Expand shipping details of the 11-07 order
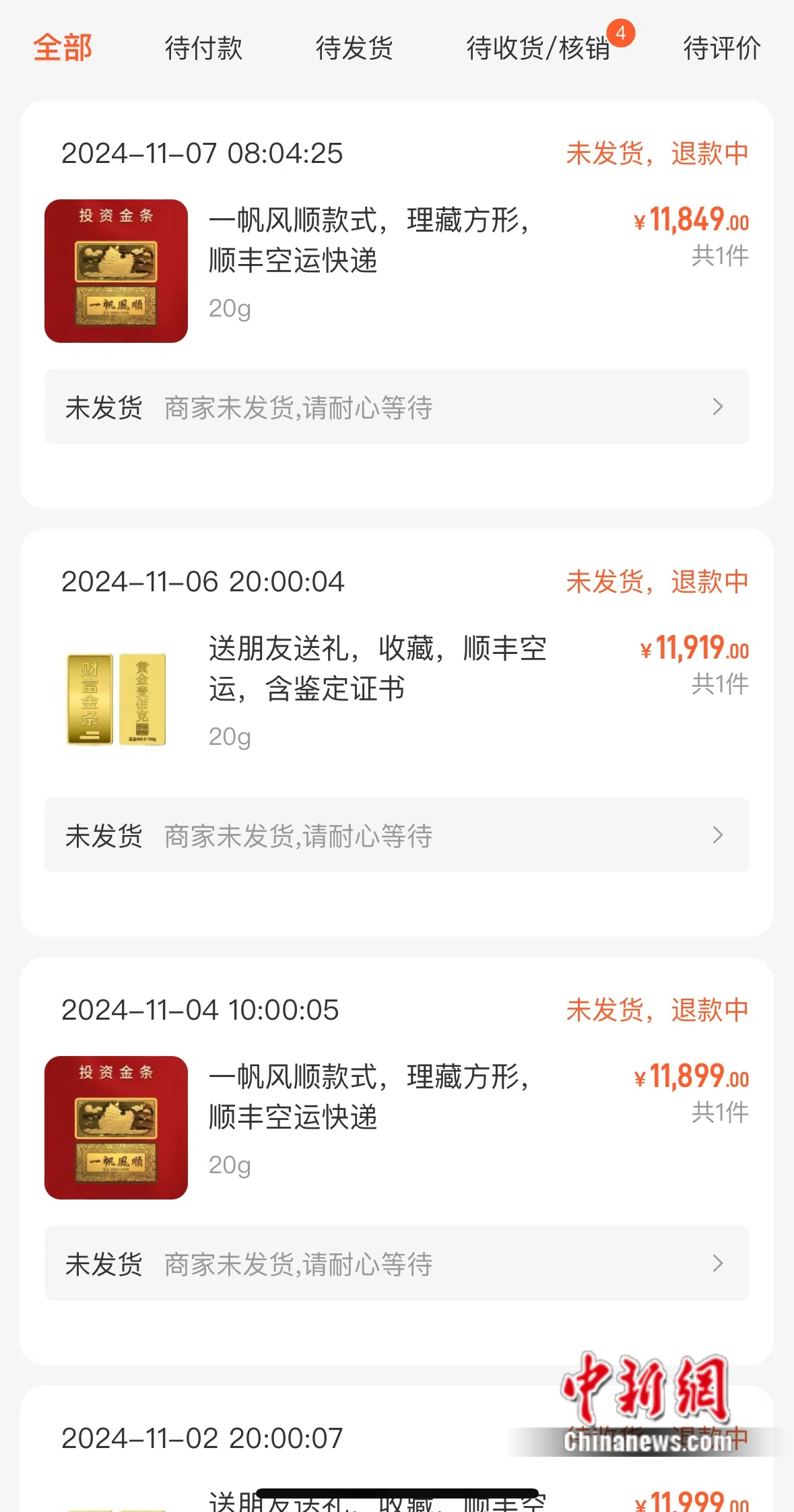The width and height of the screenshot is (794, 1512). 396,407
